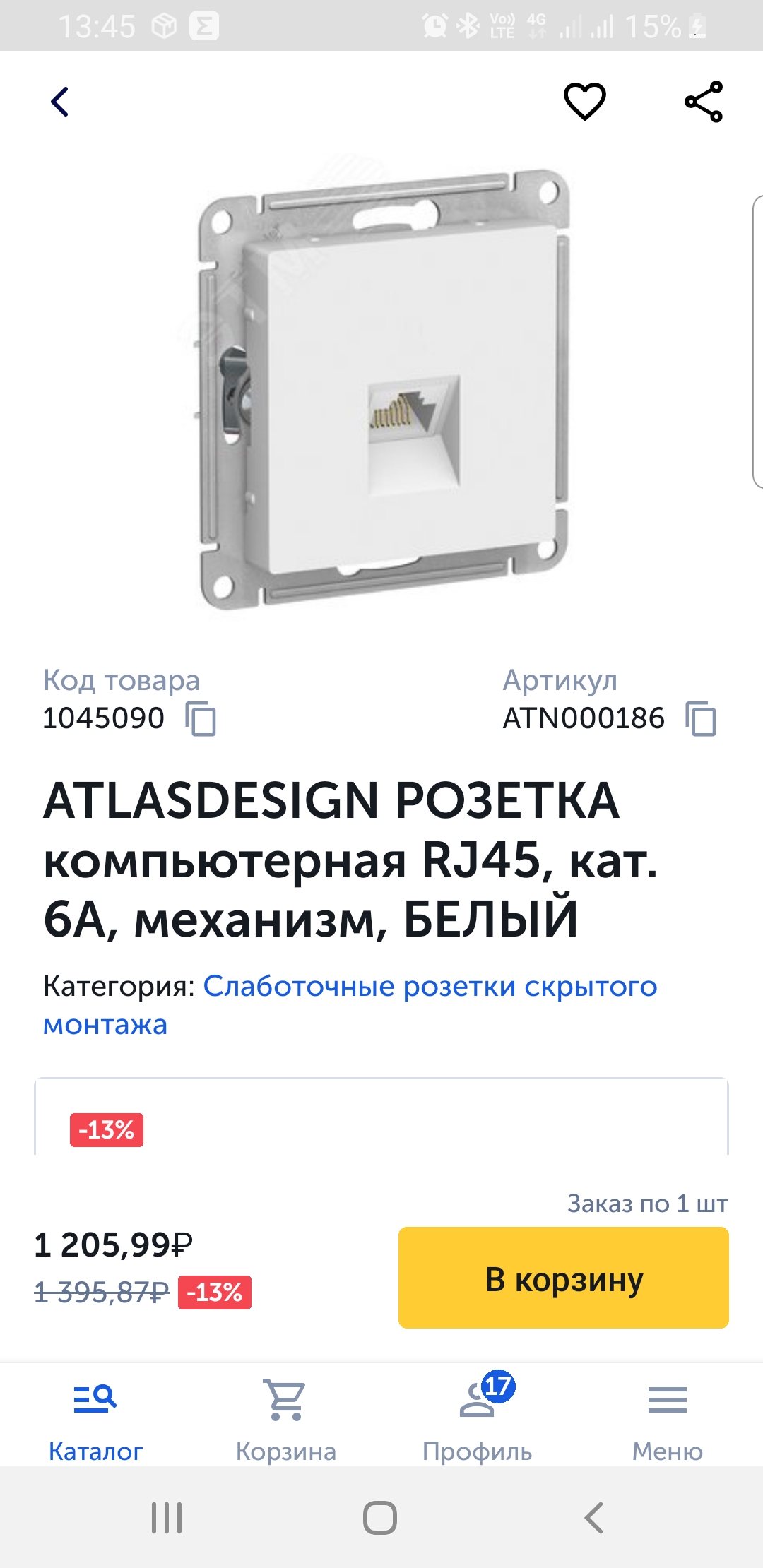Open category Слаботочные розетки скрытого монтажа
This screenshot has width=763, height=1568.
coord(430,987)
